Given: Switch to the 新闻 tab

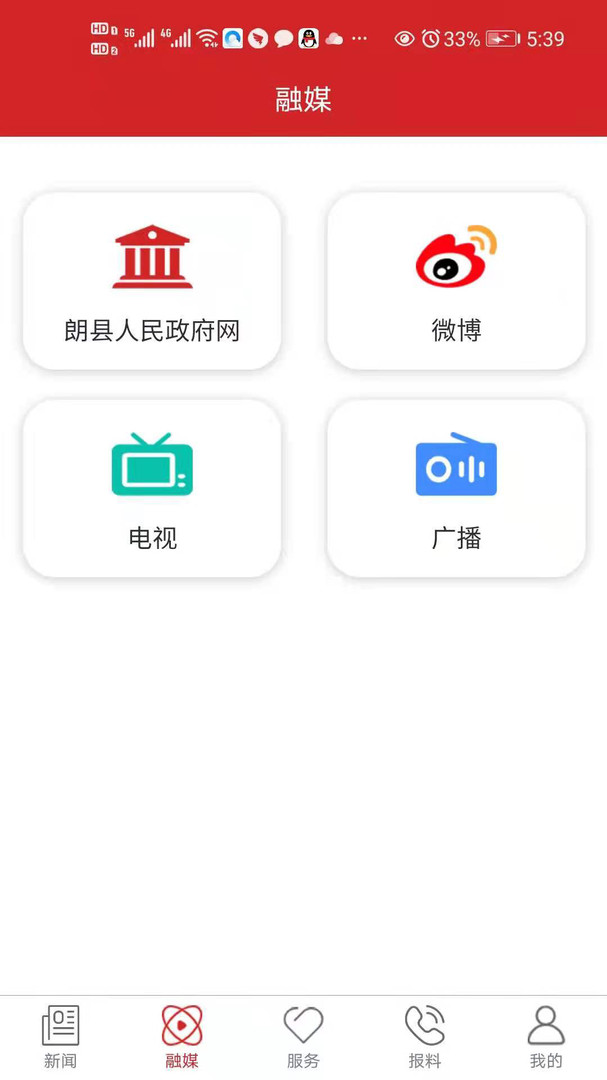Looking at the screenshot, I should coord(60,1037).
